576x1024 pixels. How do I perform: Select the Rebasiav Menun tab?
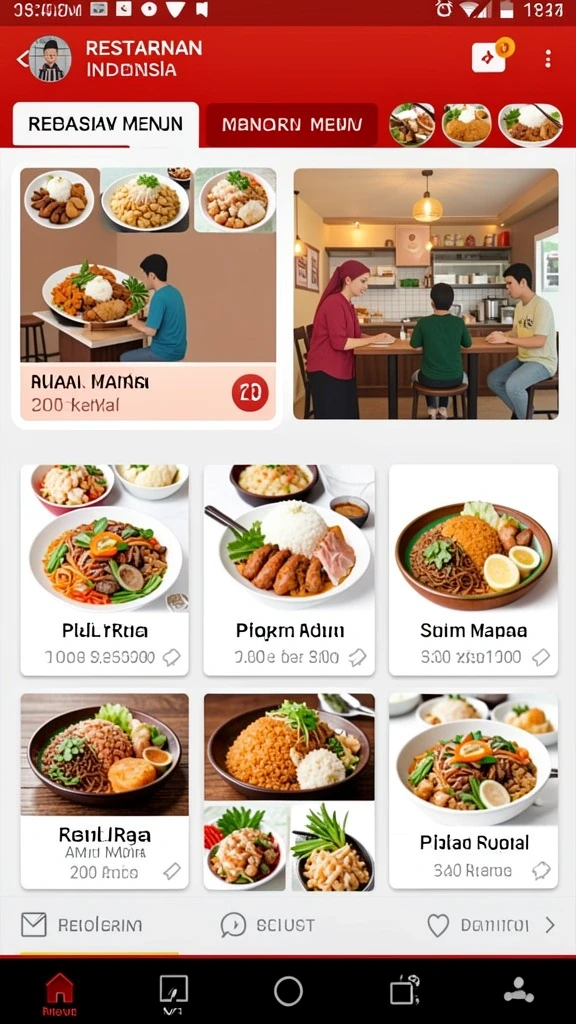tap(106, 124)
